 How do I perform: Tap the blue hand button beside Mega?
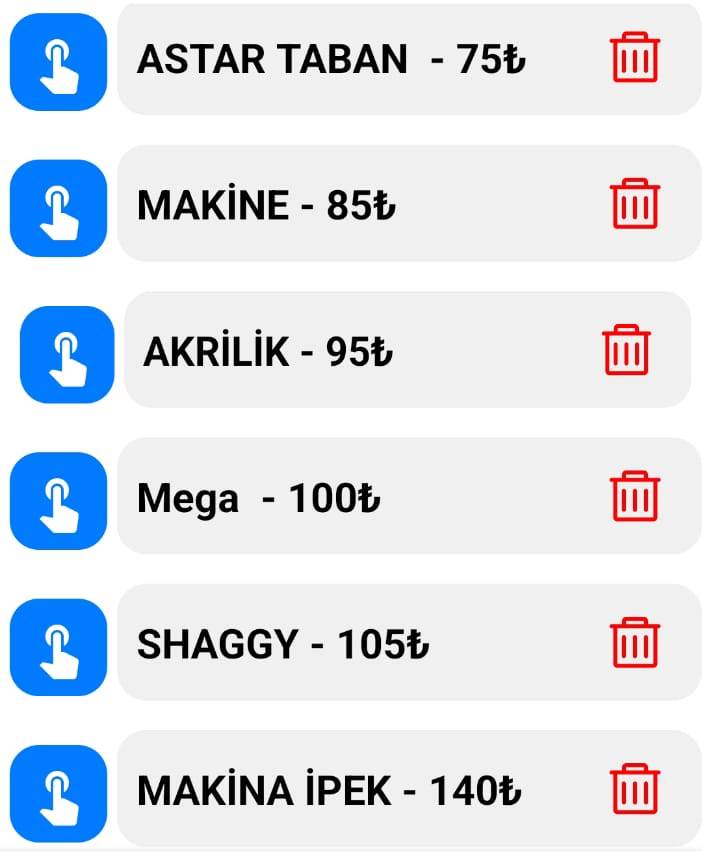pyautogui.click(x=58, y=500)
